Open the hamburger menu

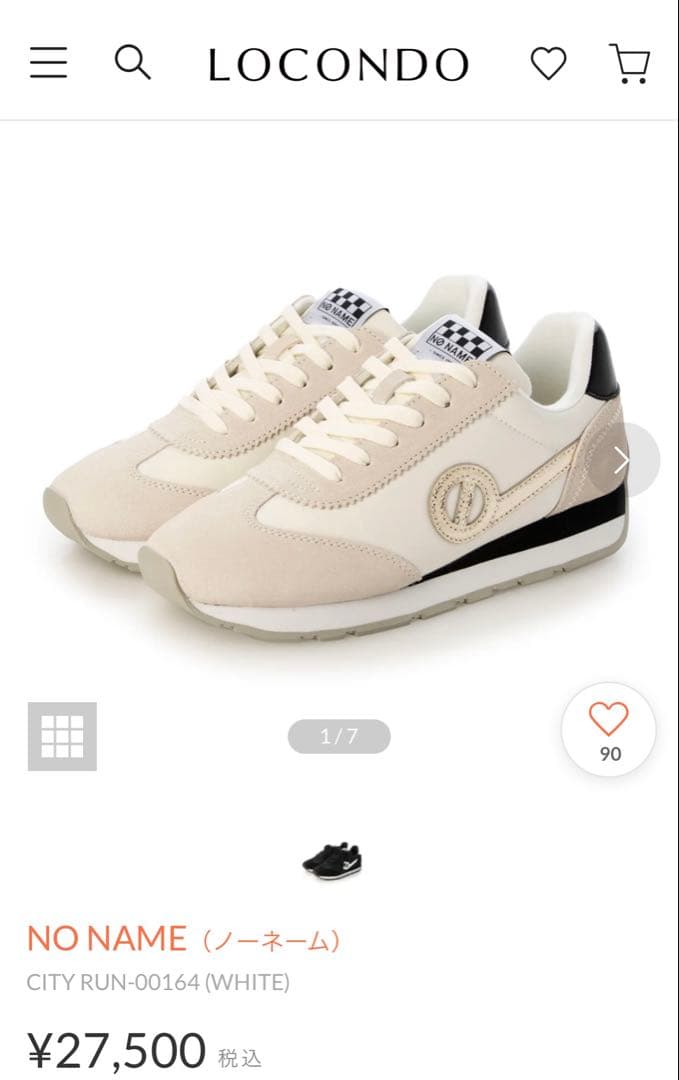click(48, 63)
